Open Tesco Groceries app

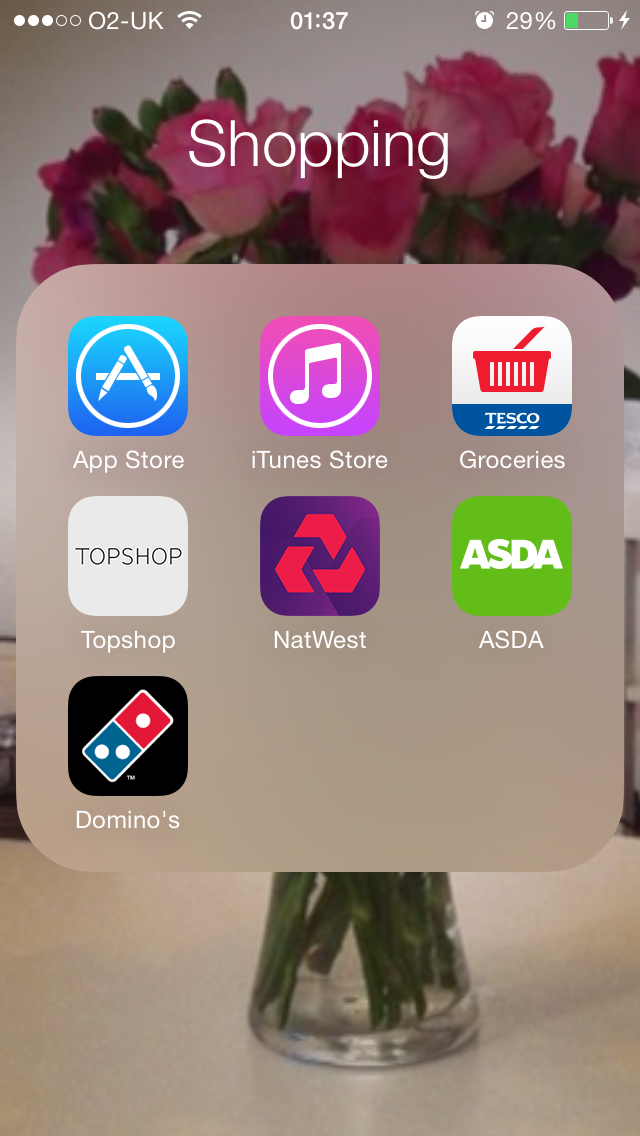point(512,376)
